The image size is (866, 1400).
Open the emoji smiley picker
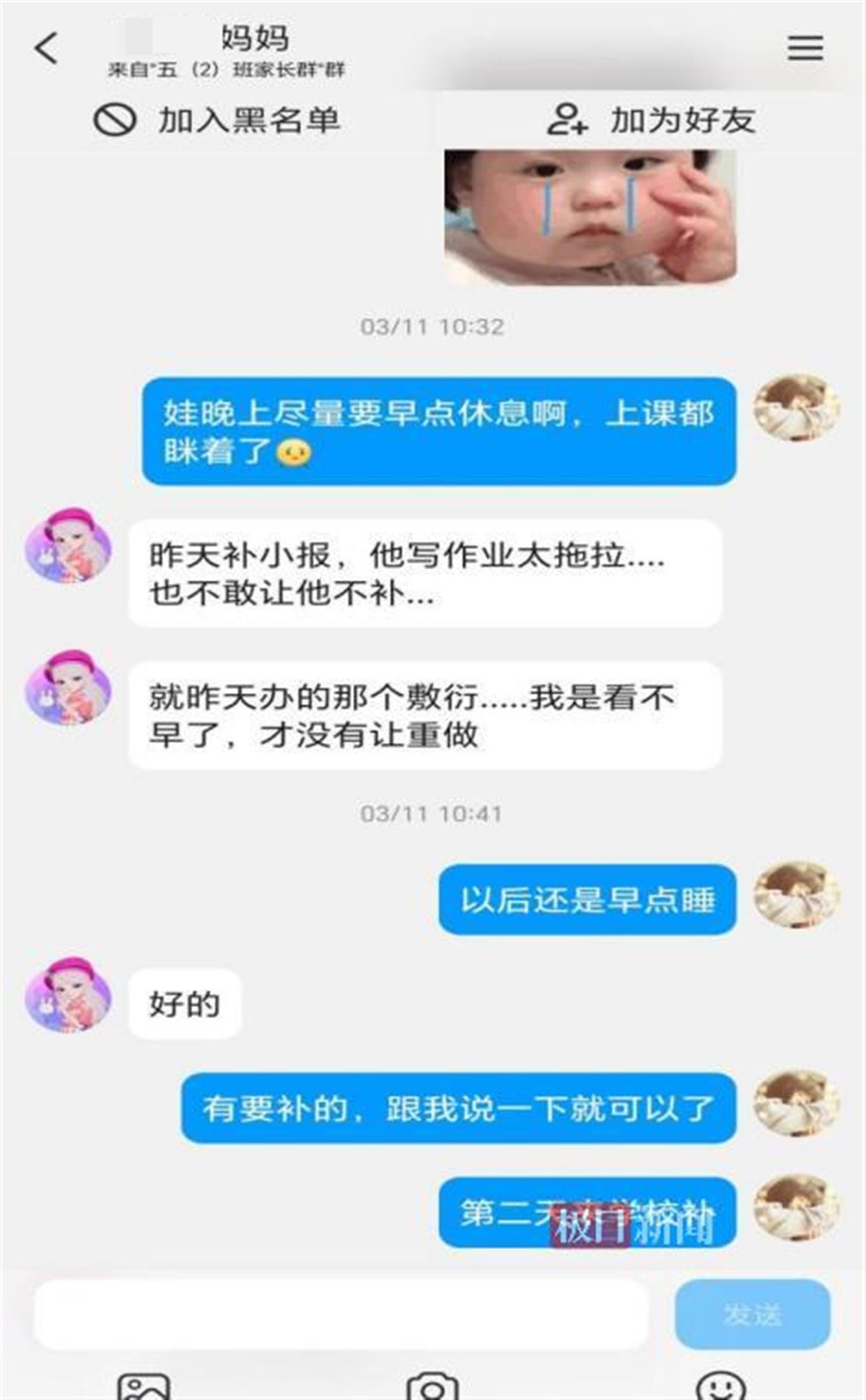click(720, 1386)
